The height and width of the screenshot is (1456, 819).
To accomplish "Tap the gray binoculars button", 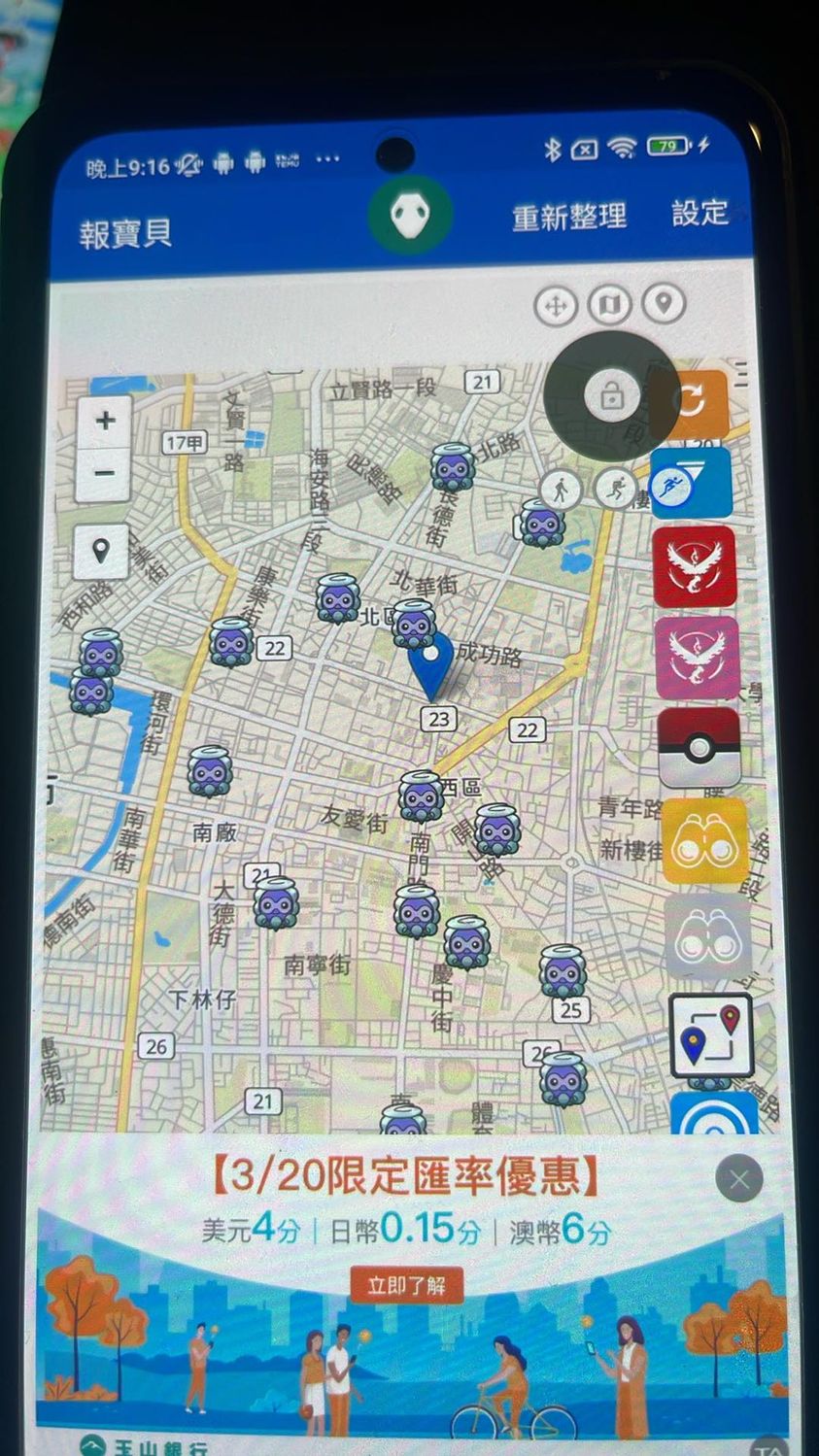I will [707, 936].
